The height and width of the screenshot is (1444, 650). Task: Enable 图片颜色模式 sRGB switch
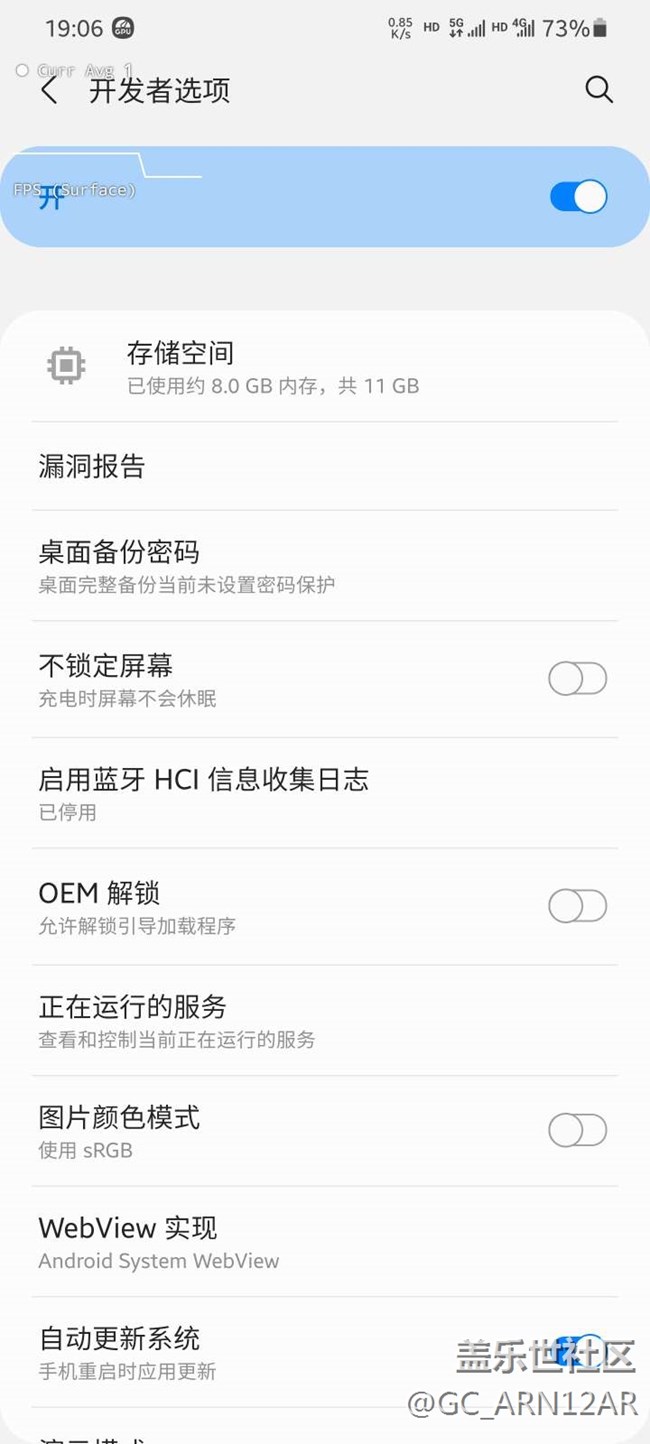(x=577, y=1131)
